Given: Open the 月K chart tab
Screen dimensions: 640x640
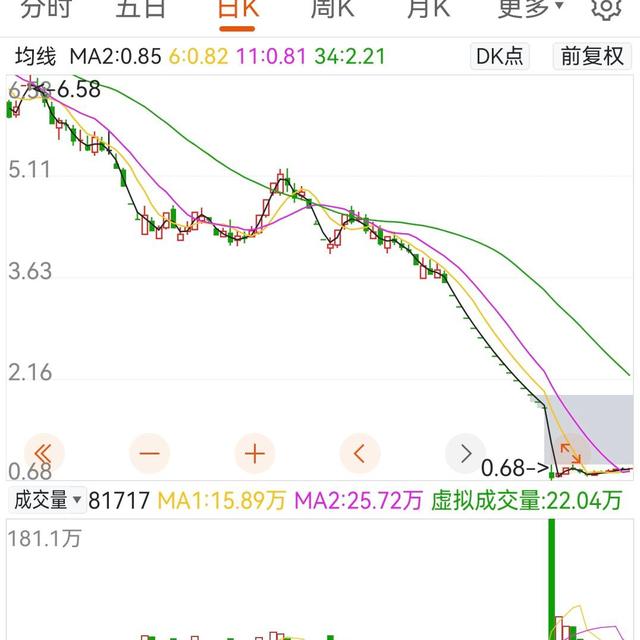Looking at the screenshot, I should 429,8.
